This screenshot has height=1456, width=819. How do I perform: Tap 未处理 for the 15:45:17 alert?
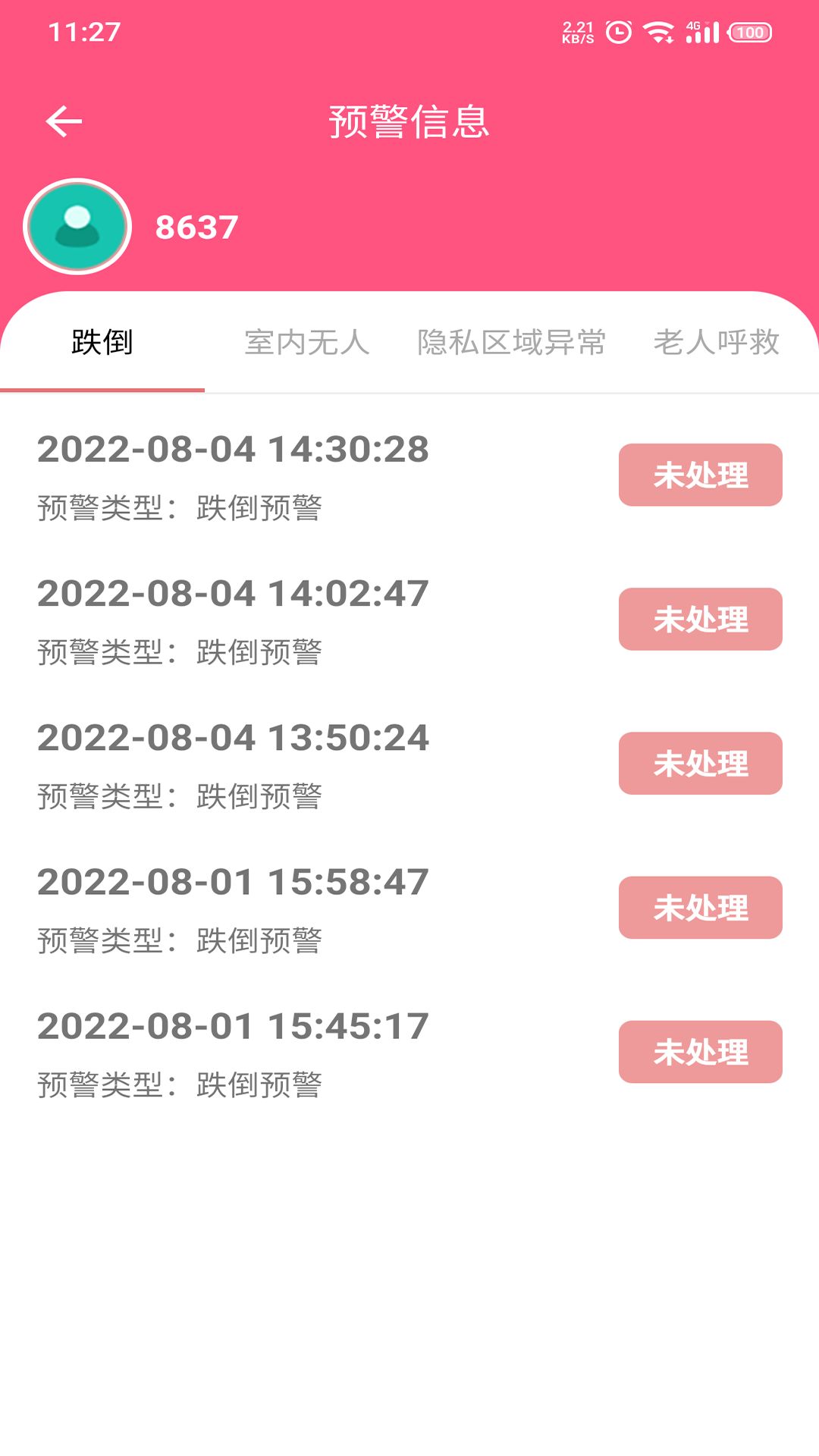[699, 1053]
